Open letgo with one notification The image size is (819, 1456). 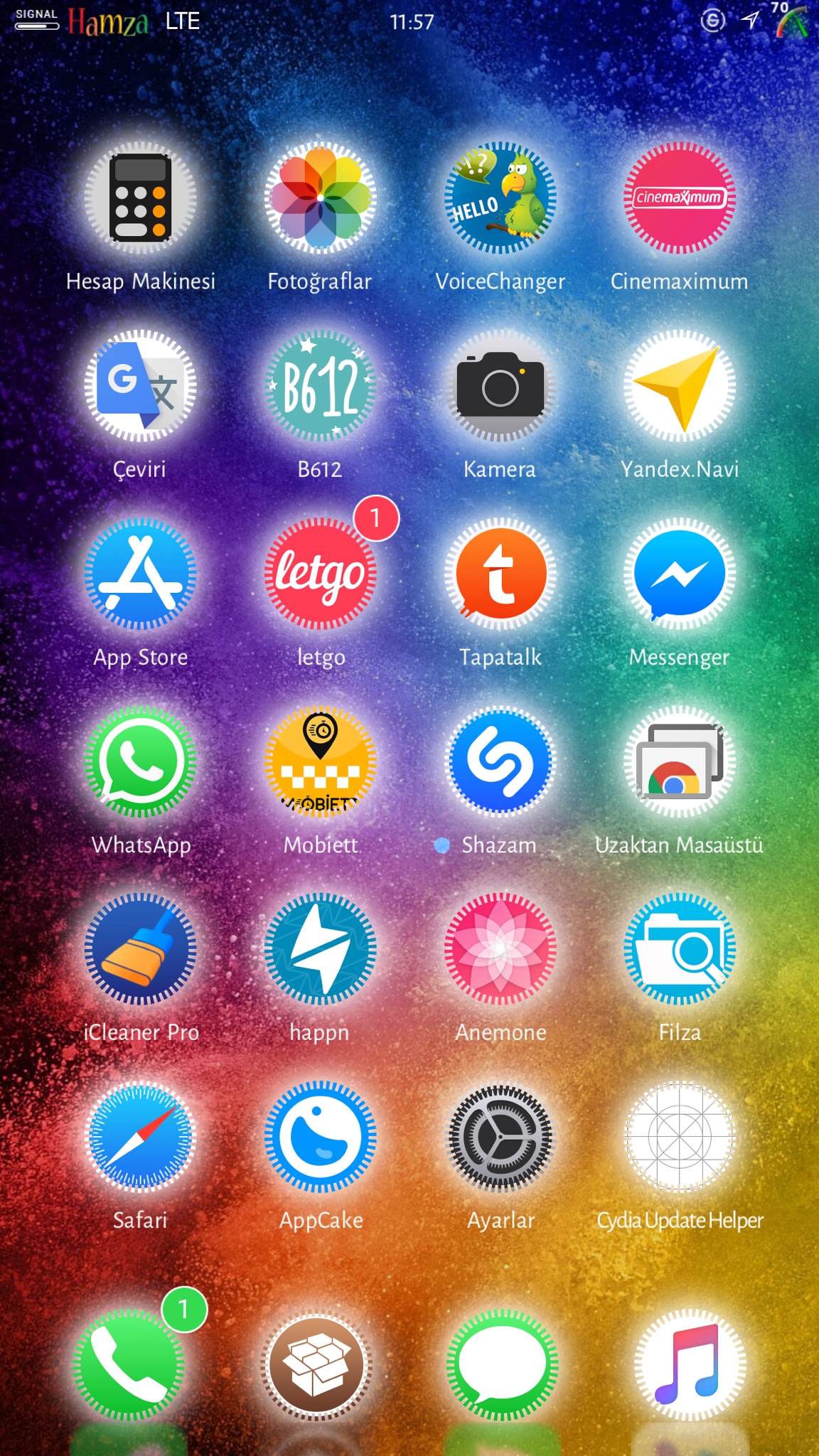coord(320,574)
